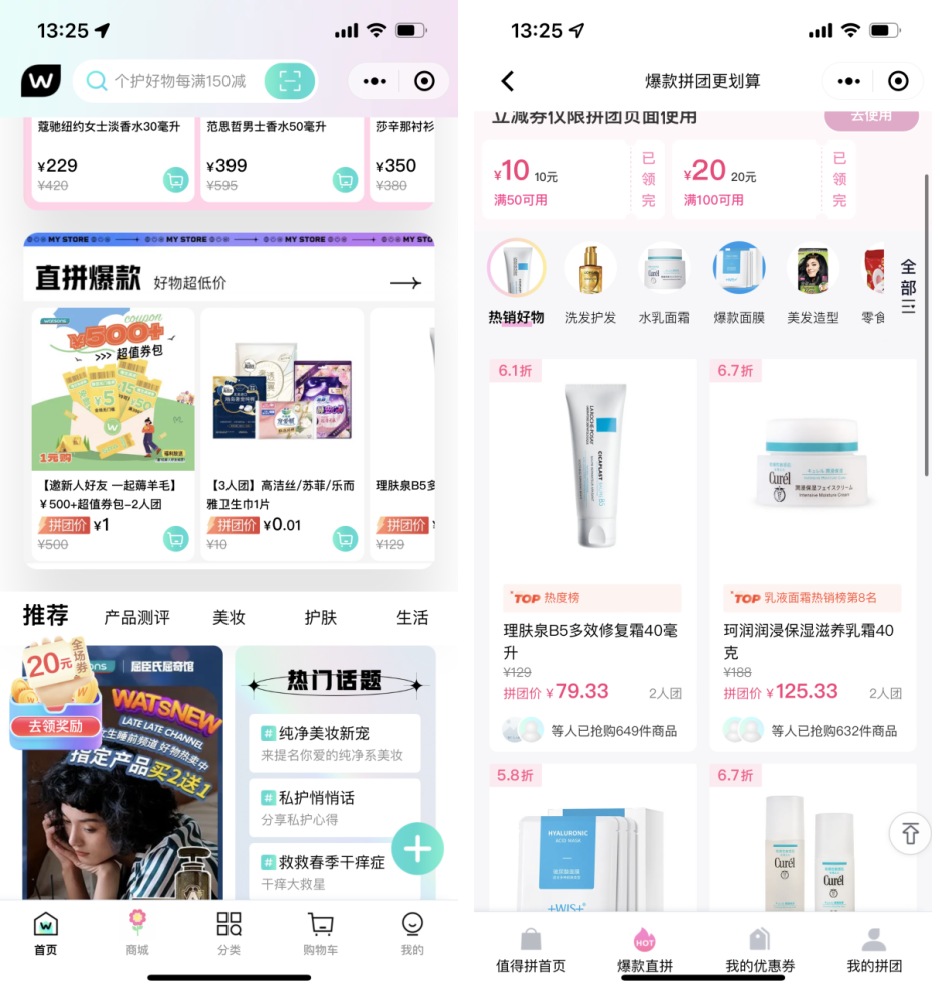932x990 pixels.
Task: Open the scan icon in search bar
Action: [290, 81]
